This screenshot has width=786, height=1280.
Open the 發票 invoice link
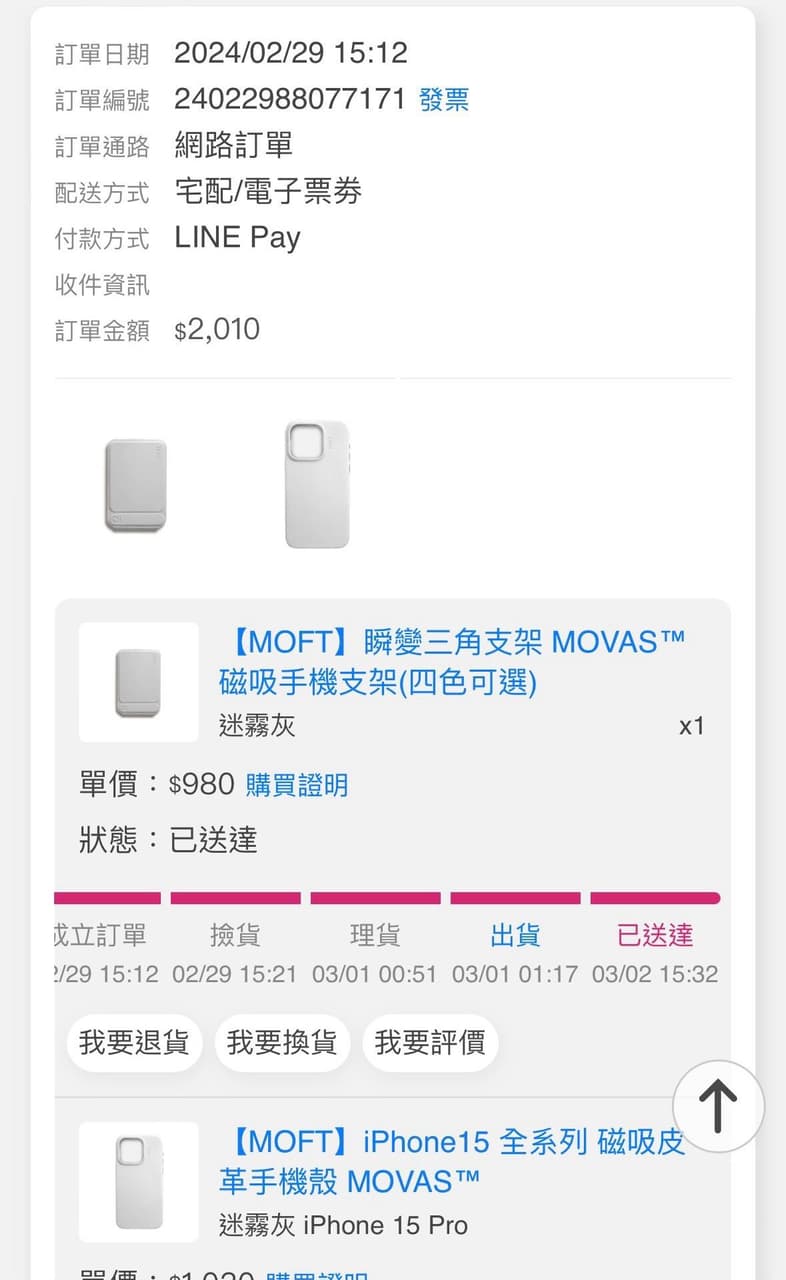point(445,100)
